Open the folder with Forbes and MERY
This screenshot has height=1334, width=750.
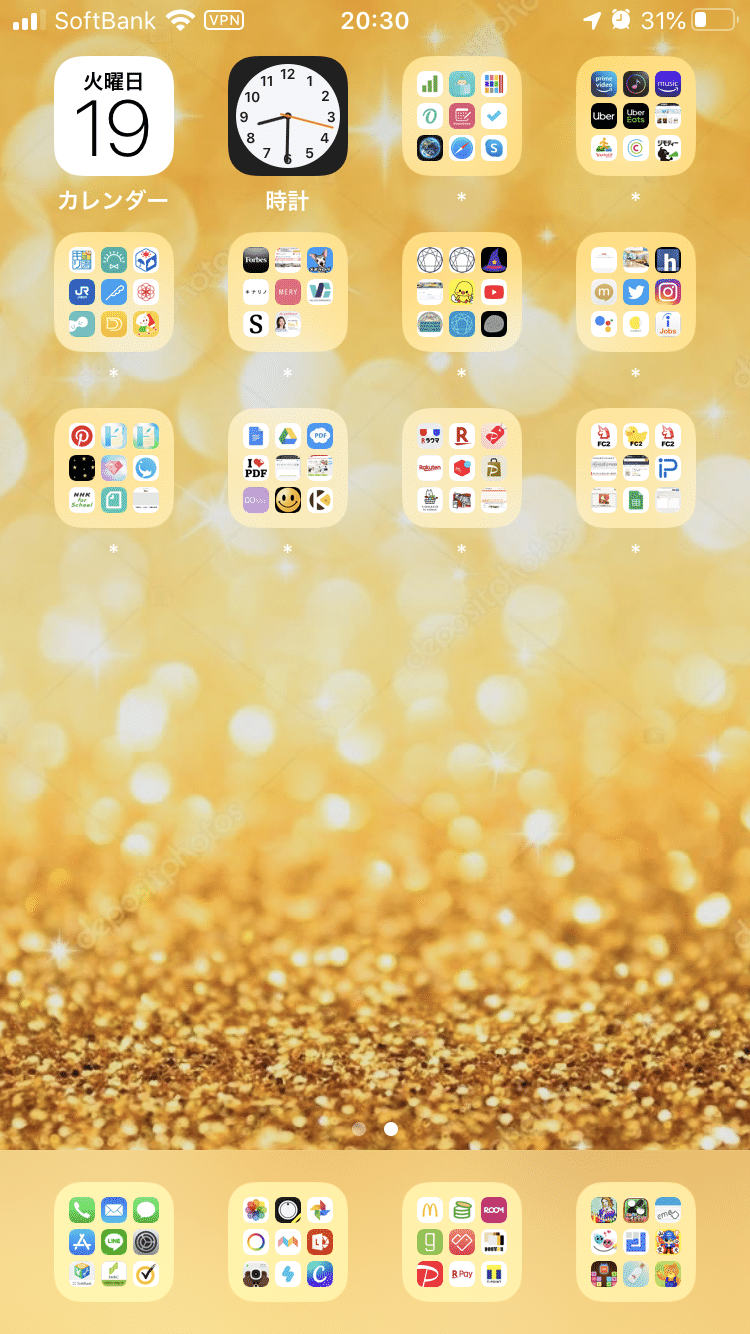click(287, 292)
